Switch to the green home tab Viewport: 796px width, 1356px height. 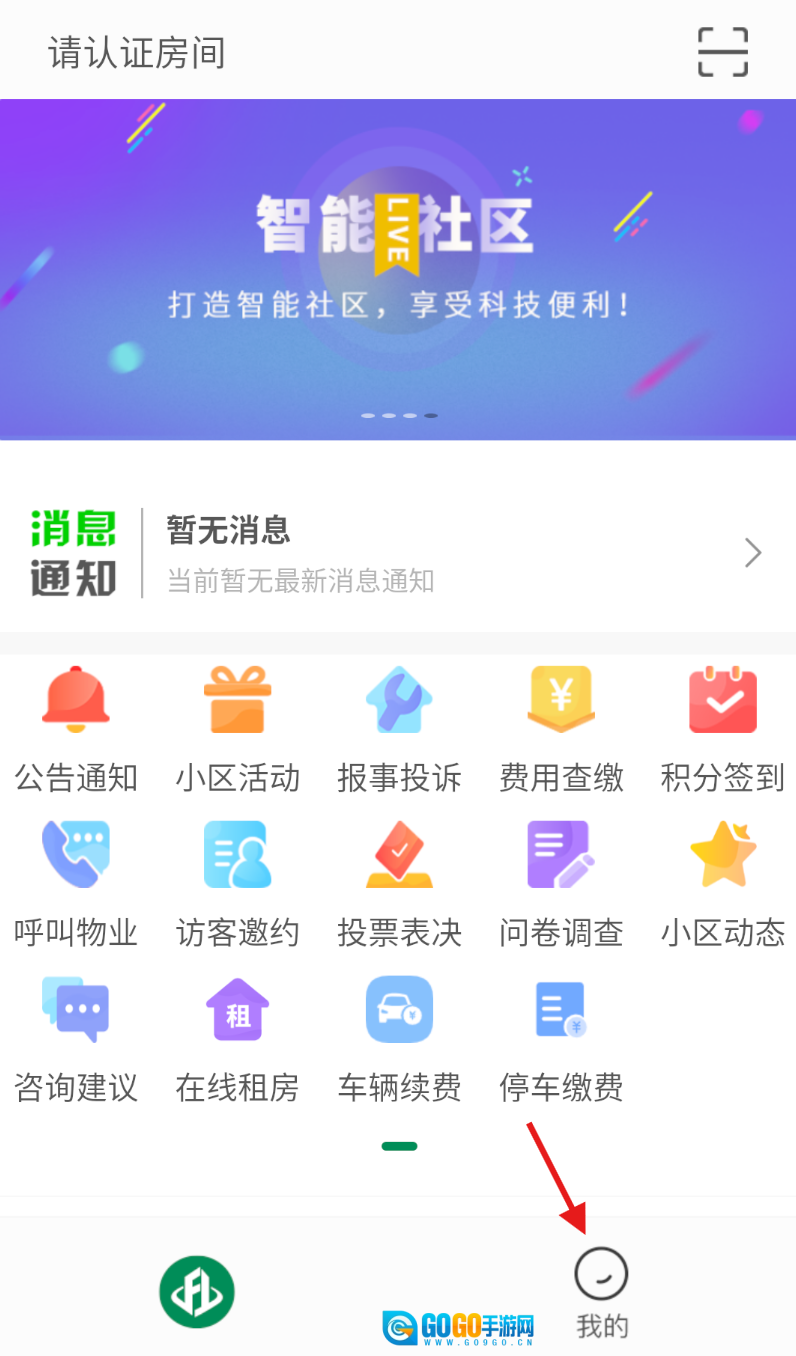point(197,1292)
